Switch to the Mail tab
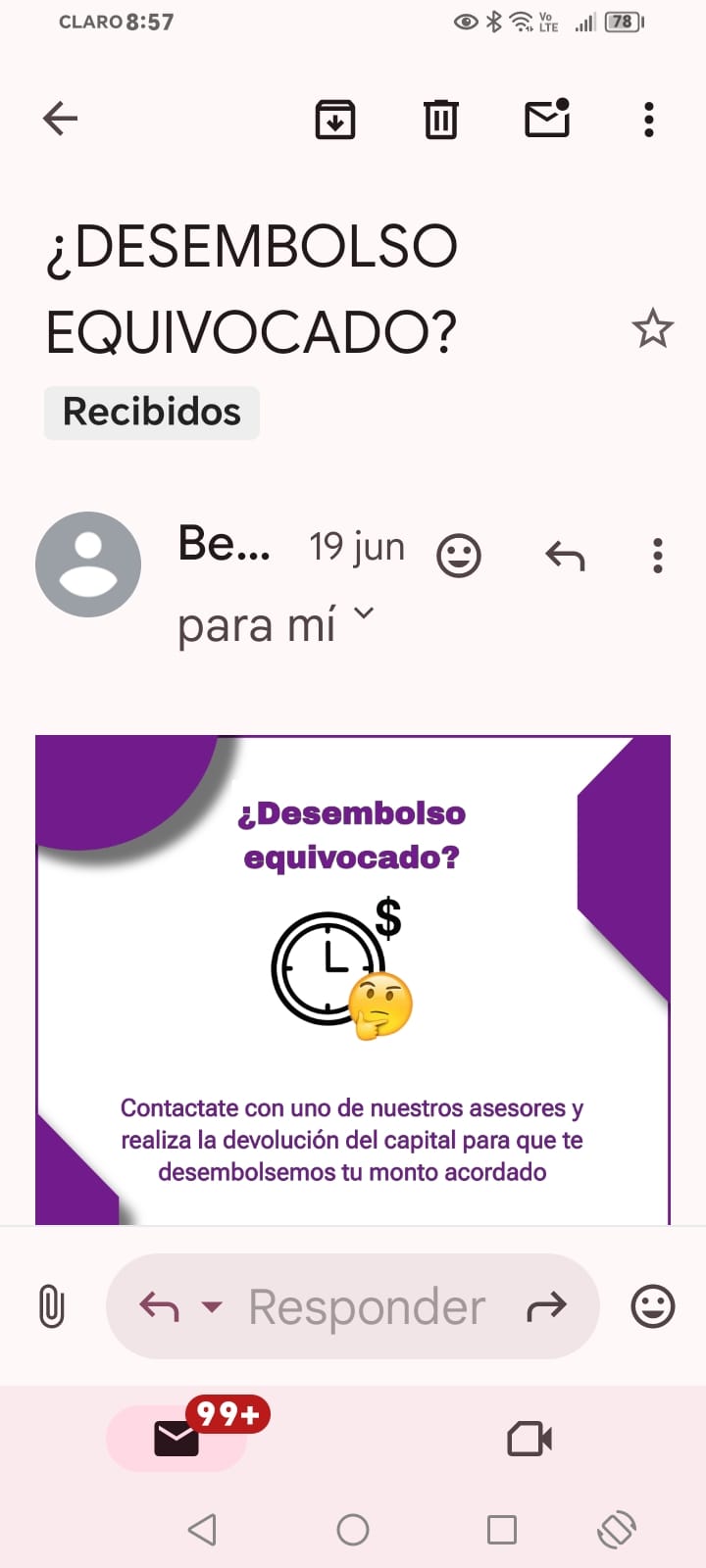 point(176,1439)
